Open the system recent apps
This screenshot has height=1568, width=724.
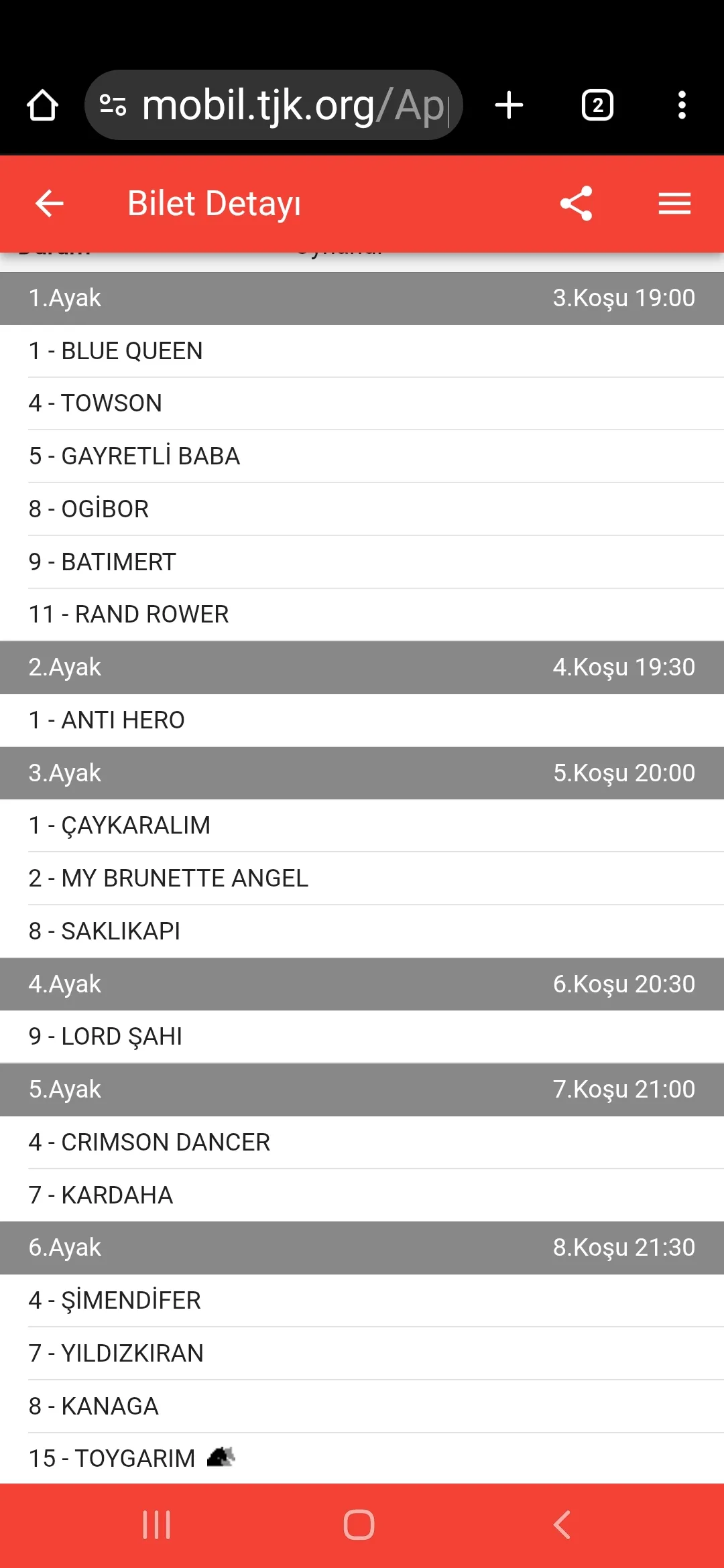pos(157,1525)
